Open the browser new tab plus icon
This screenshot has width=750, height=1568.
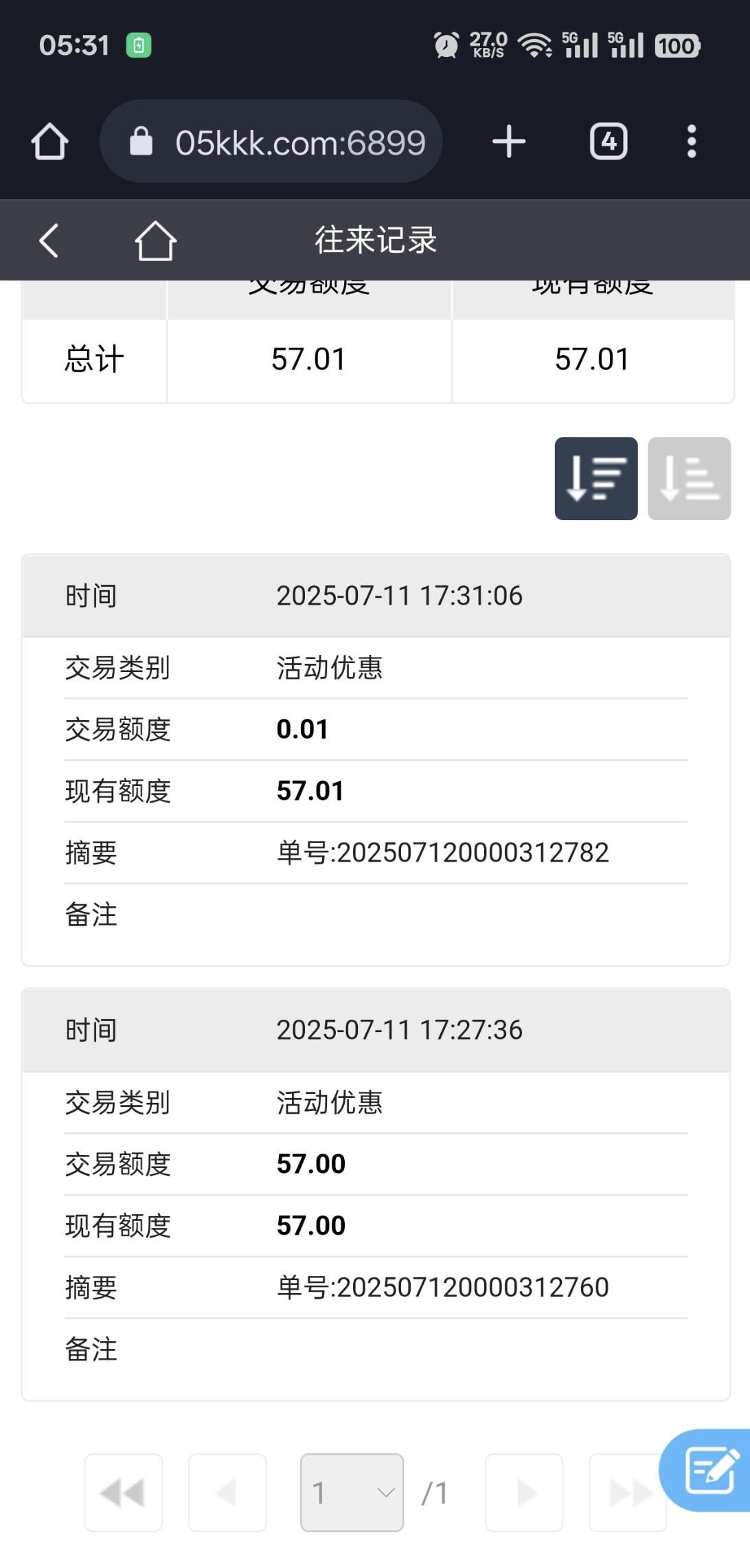pos(508,142)
